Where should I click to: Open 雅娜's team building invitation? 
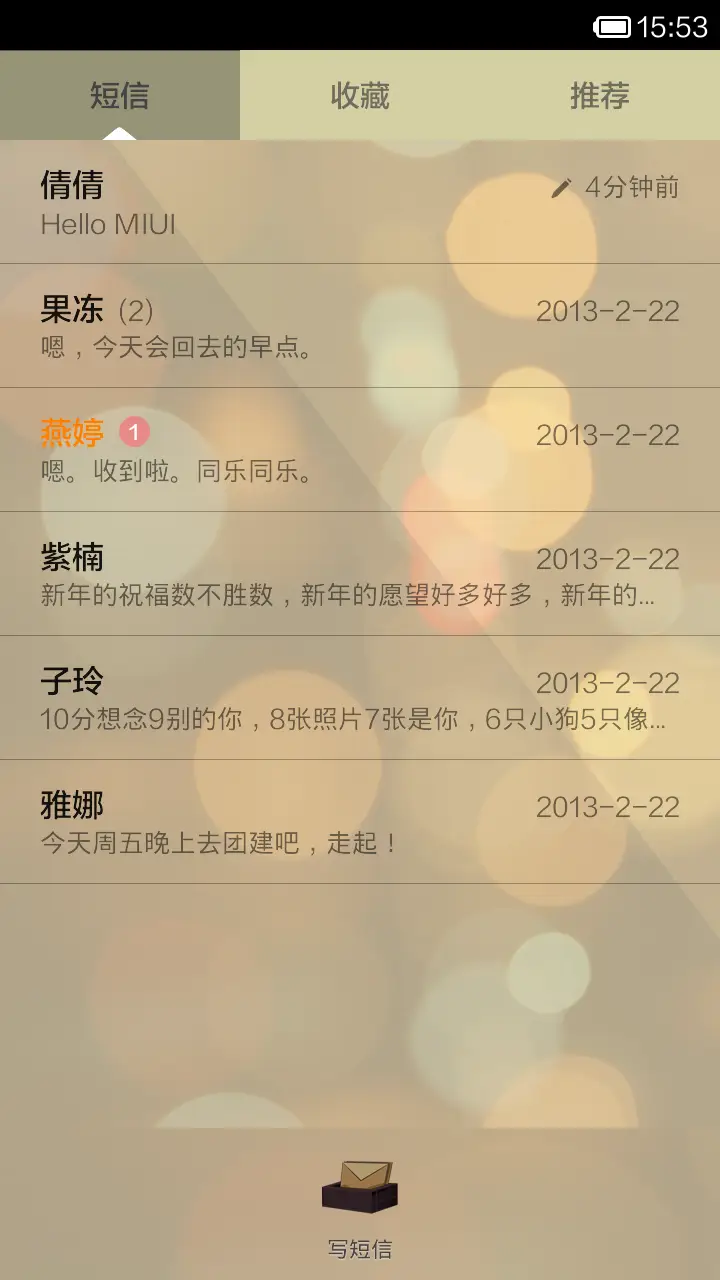(300, 820)
